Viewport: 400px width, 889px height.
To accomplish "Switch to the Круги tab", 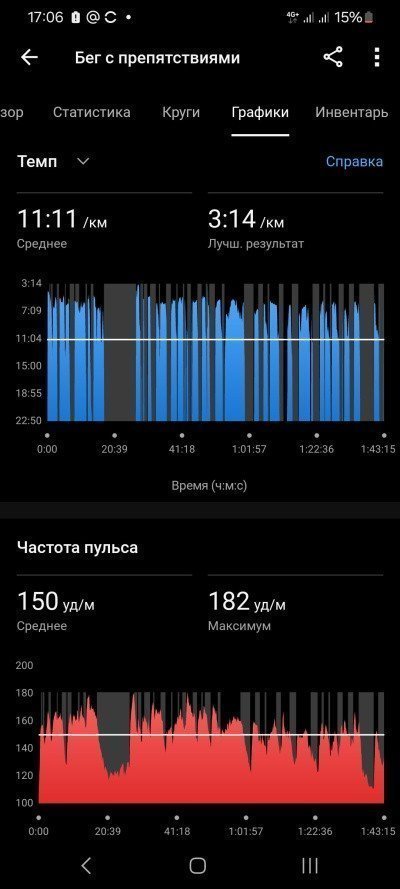I will pos(181,112).
